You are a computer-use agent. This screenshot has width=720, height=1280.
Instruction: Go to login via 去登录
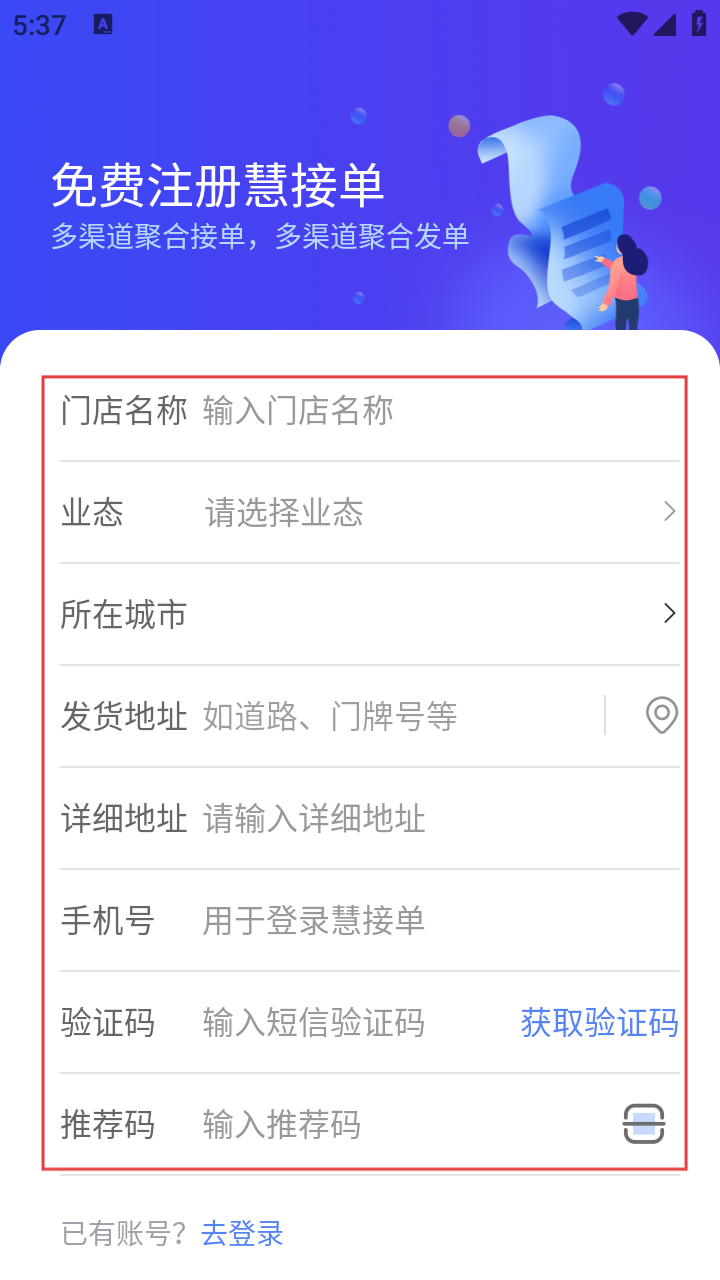[242, 1234]
